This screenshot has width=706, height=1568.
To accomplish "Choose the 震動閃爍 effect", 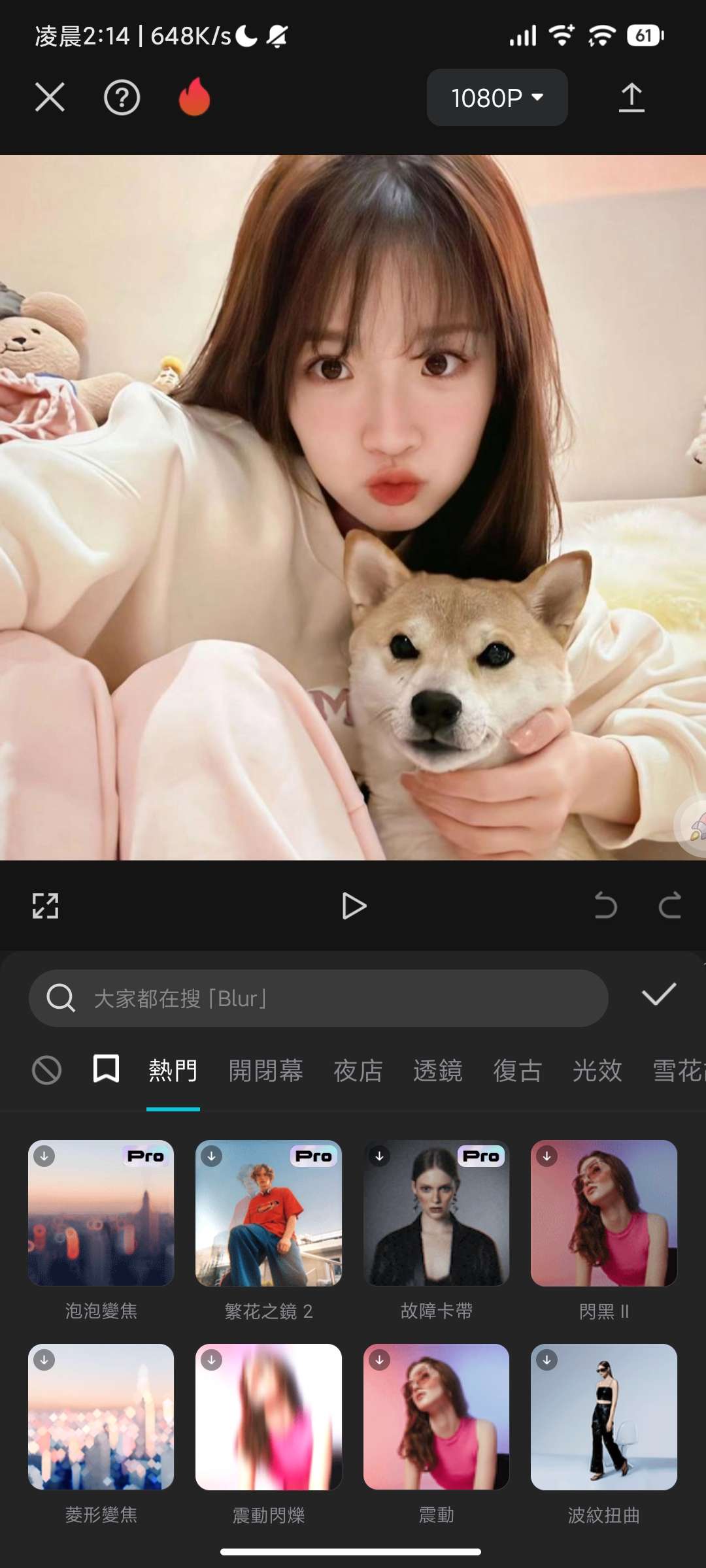I will [x=269, y=1417].
